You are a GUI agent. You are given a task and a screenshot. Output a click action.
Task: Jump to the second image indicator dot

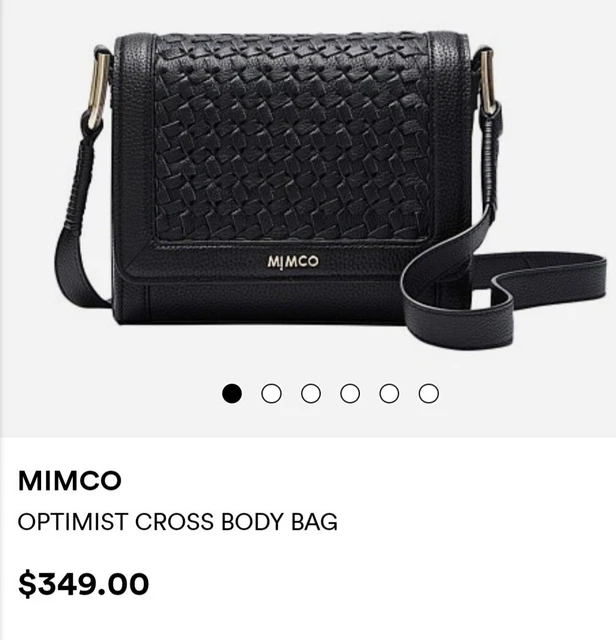click(271, 394)
